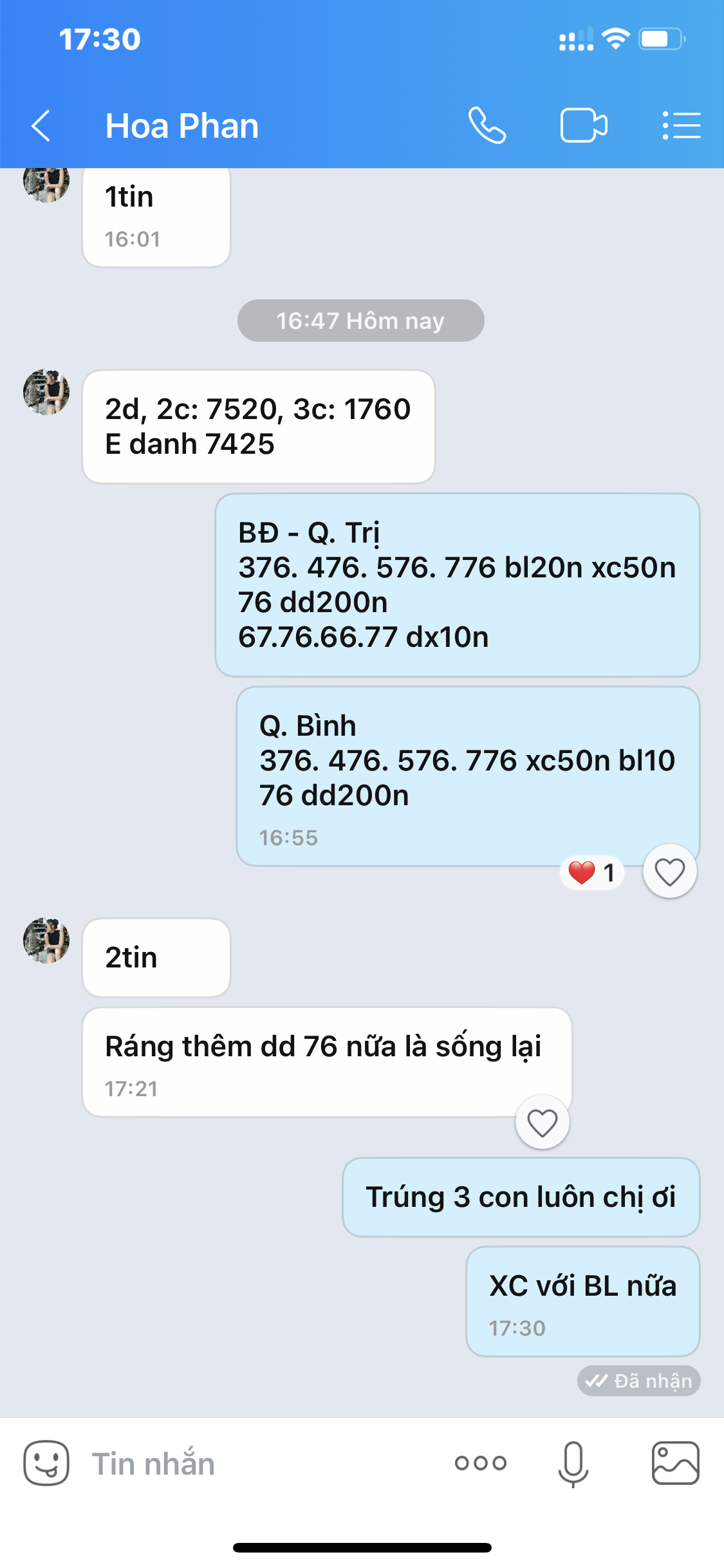View the red heart reaction count
Viewport: 724px width, 1568px height.
(x=592, y=873)
